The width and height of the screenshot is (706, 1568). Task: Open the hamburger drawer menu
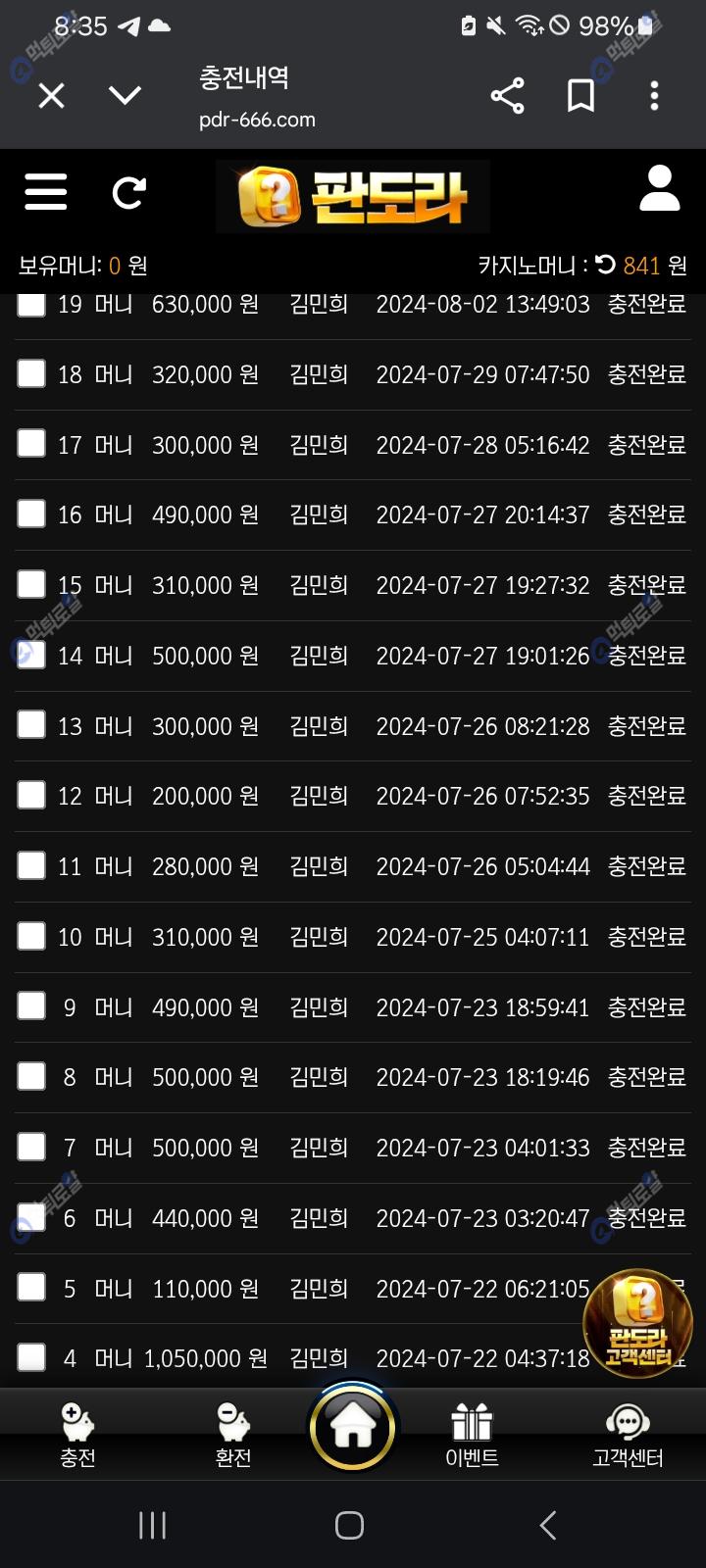46,192
